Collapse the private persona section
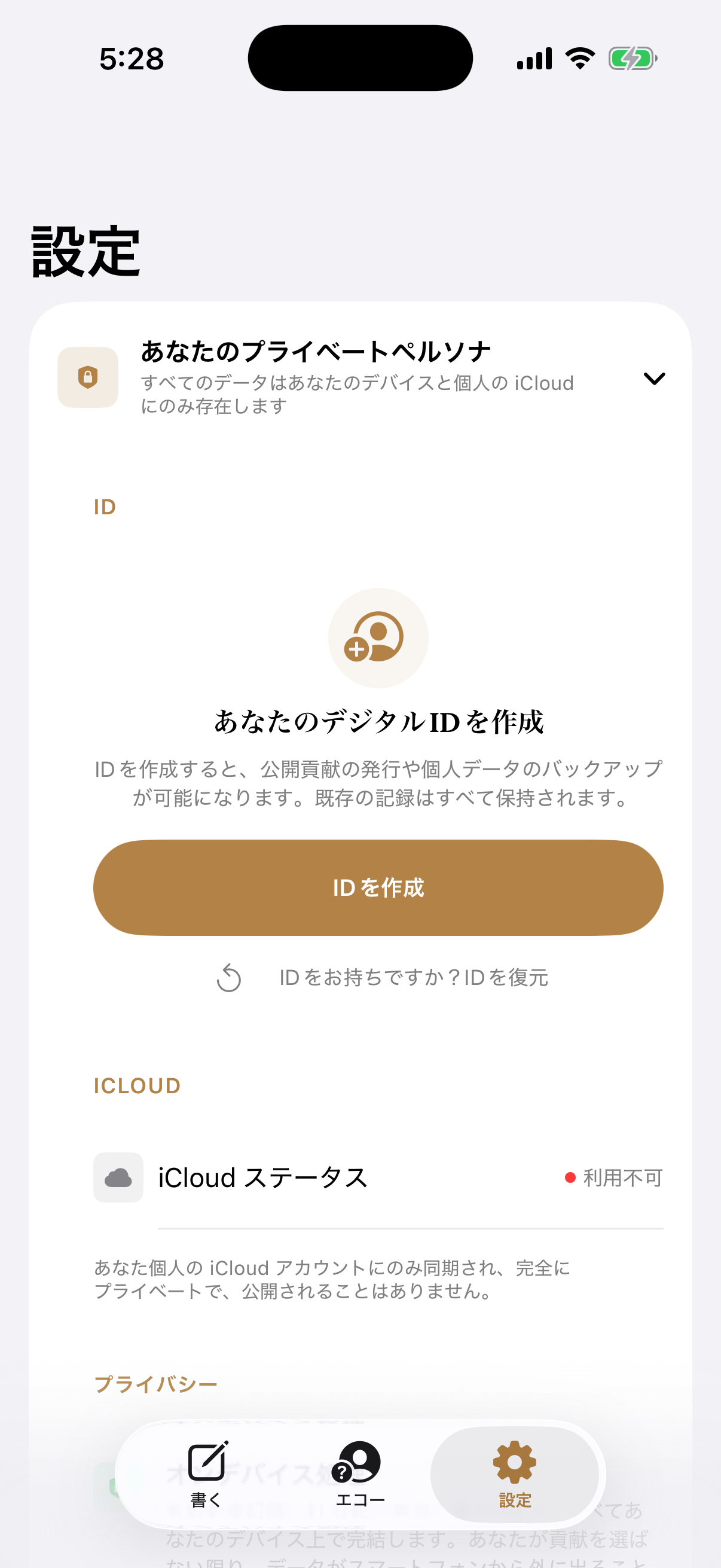This screenshot has width=721, height=1568. pyautogui.click(x=654, y=379)
